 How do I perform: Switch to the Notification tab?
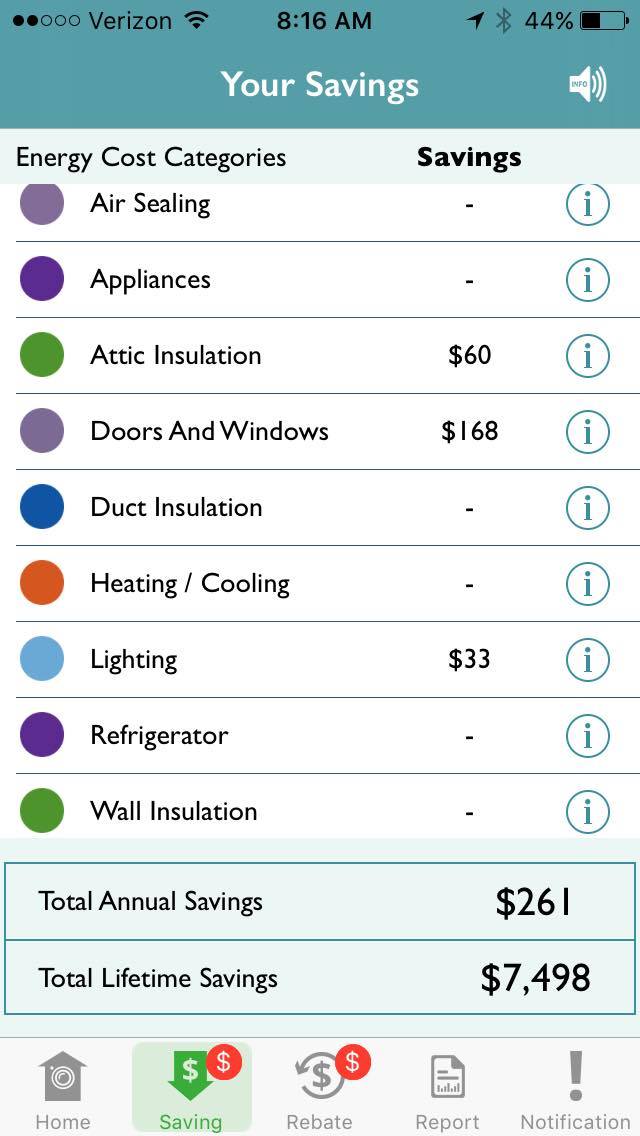[575, 1090]
